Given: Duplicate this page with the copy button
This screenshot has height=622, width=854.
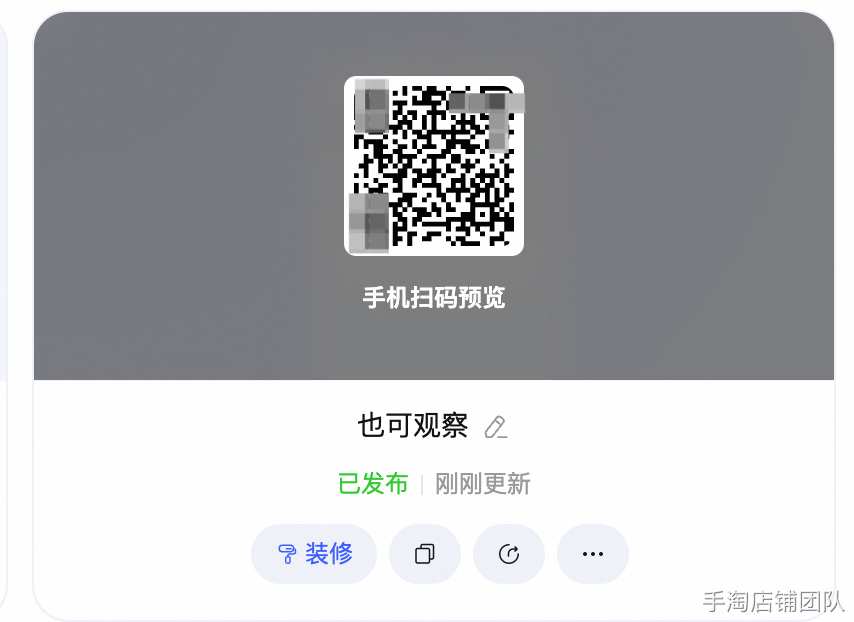Looking at the screenshot, I should click(424, 553).
